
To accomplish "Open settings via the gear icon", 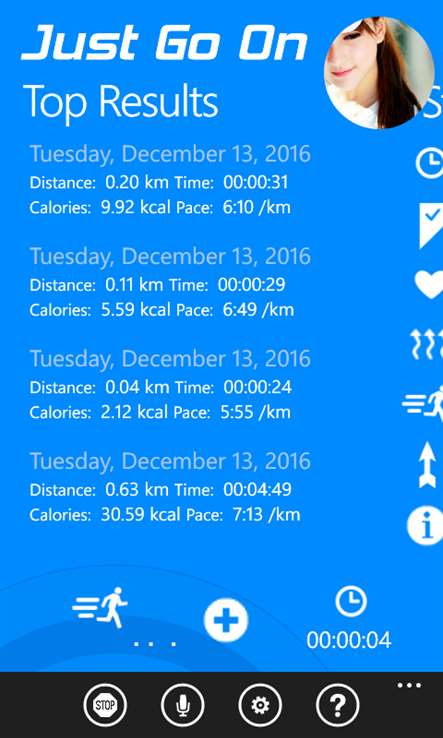I will coord(260,705).
